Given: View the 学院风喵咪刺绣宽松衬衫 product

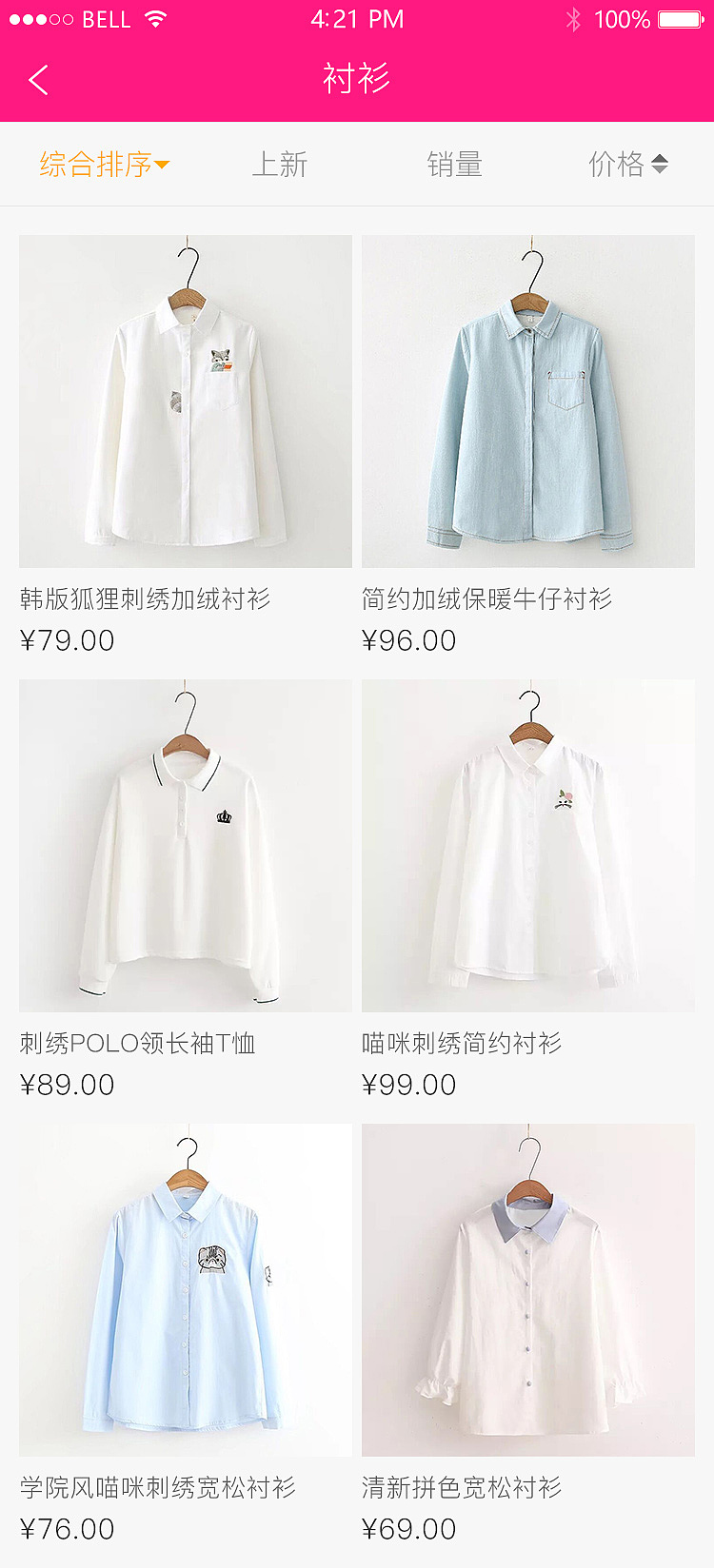Looking at the screenshot, I should click(x=186, y=1290).
